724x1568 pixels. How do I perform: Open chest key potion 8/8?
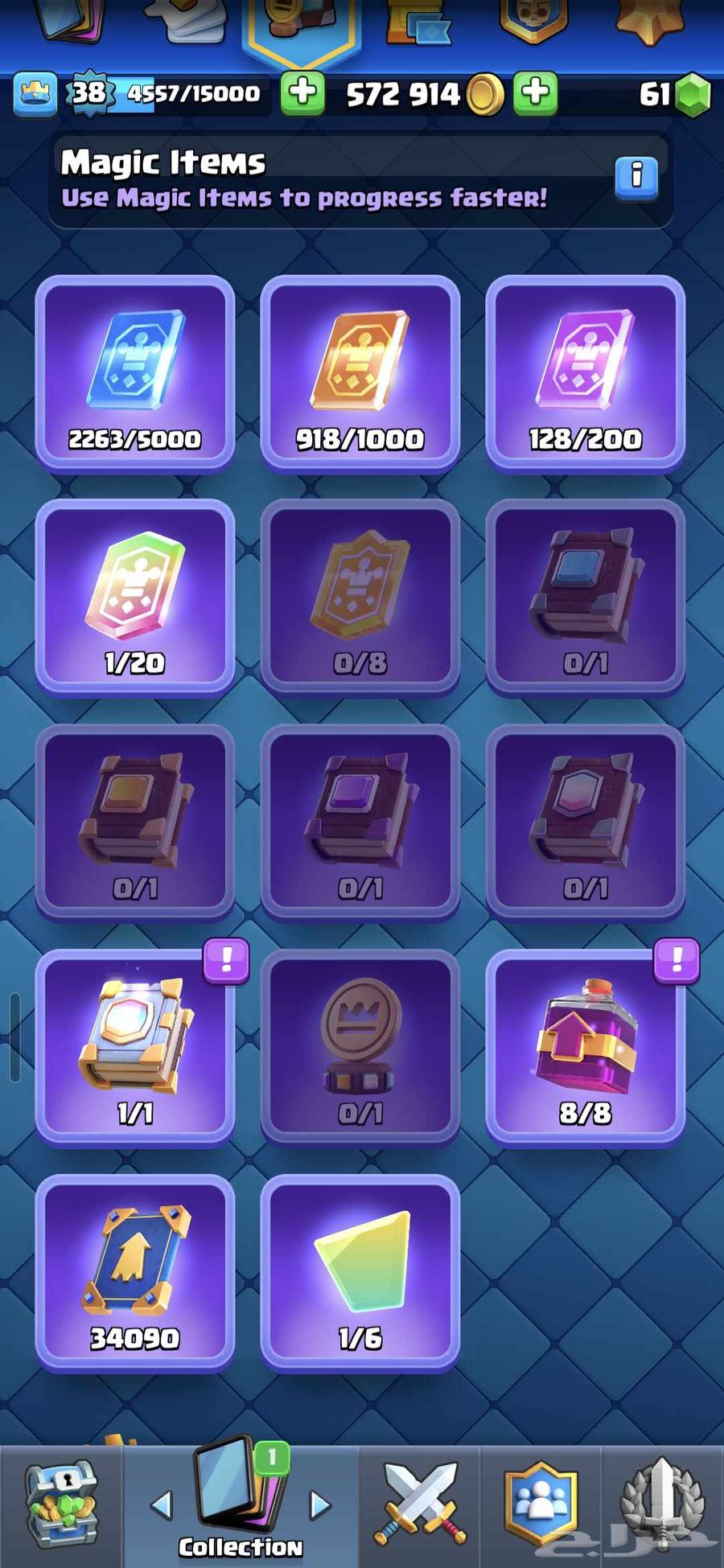tap(586, 1047)
